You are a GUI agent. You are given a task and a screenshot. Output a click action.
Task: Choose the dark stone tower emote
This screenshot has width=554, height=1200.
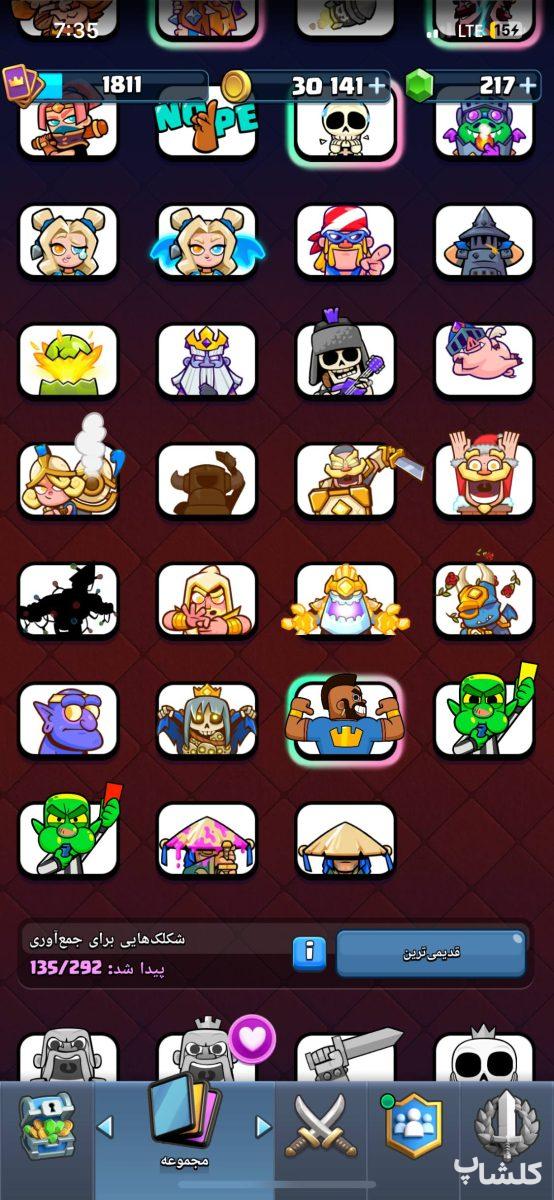click(x=484, y=240)
